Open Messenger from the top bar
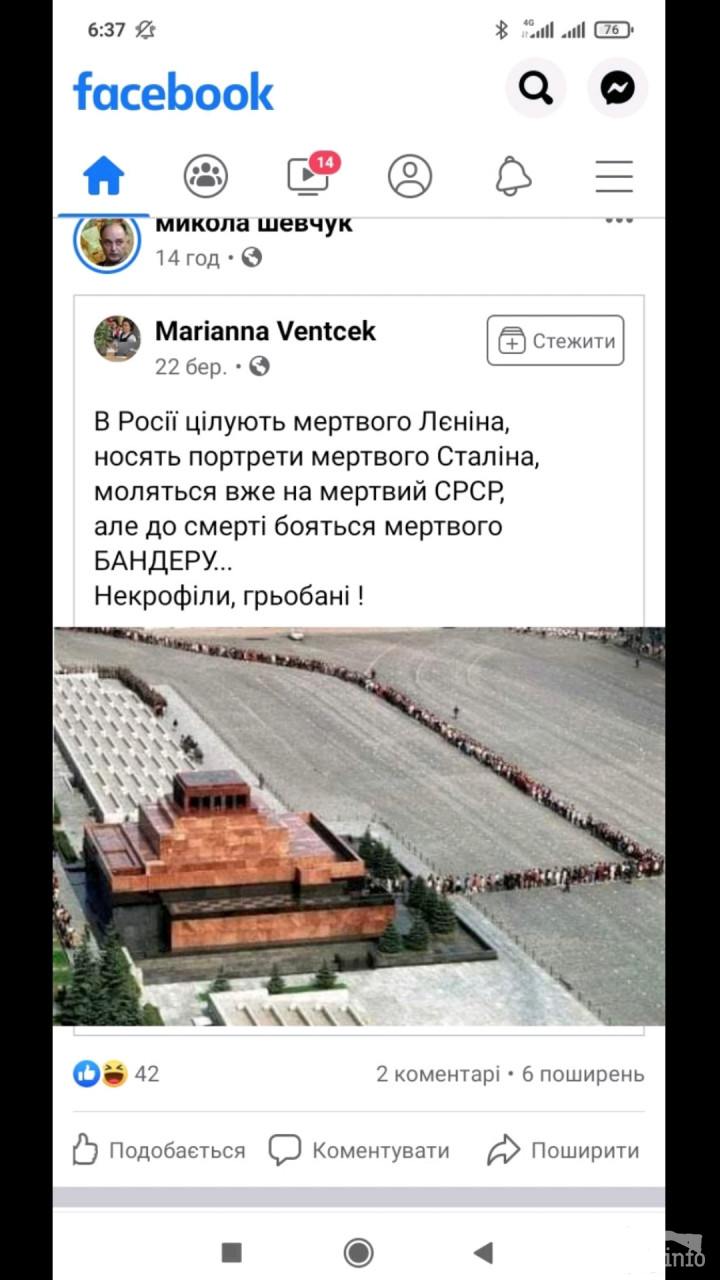 tap(617, 89)
